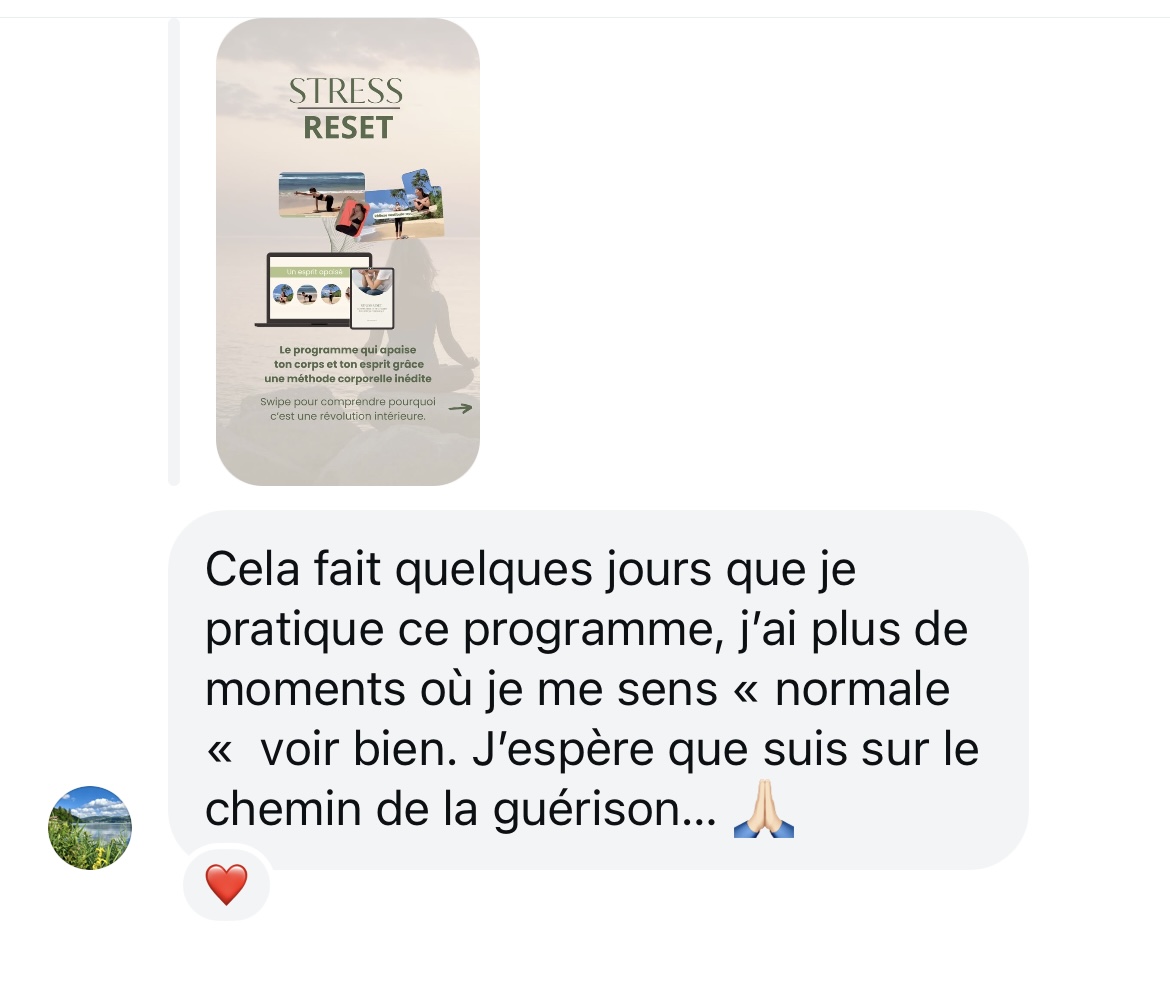
Task: Open the shared Stress Reset story
Action: pos(347,252)
